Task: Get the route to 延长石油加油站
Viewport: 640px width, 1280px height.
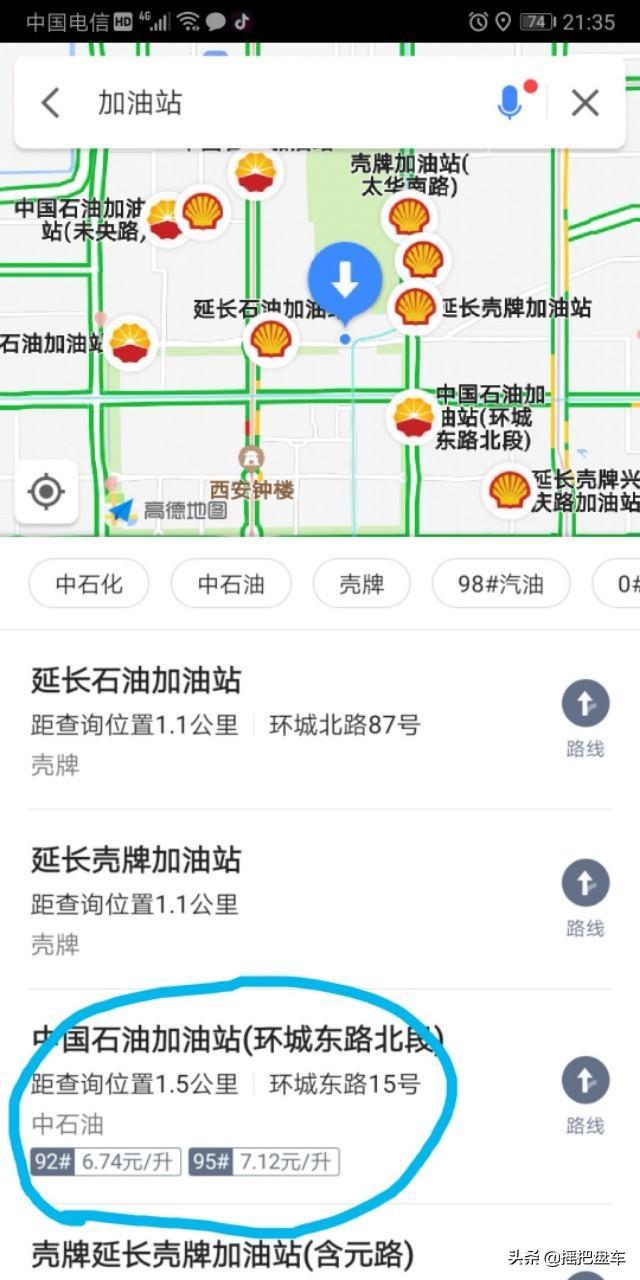Action: 585,717
